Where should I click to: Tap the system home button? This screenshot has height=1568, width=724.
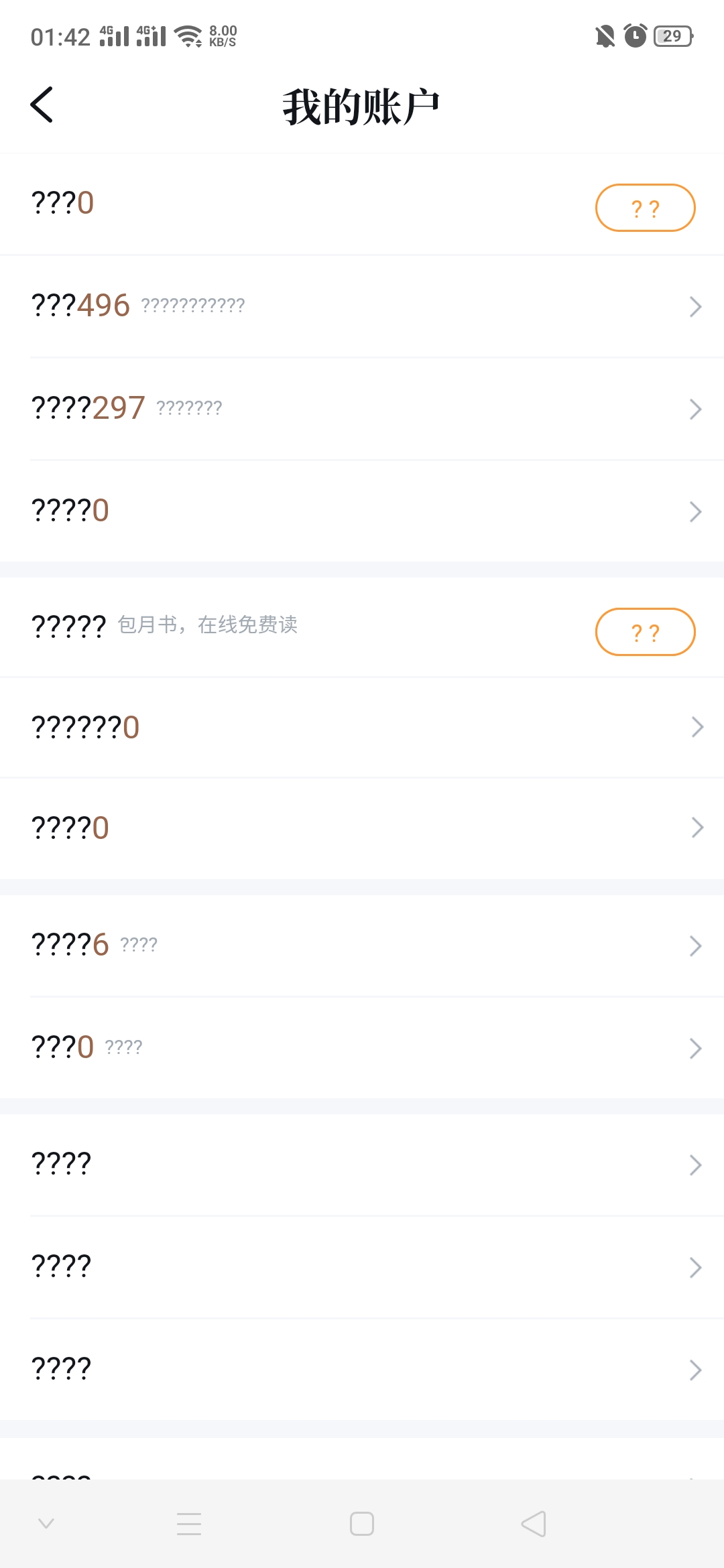pos(362,1524)
